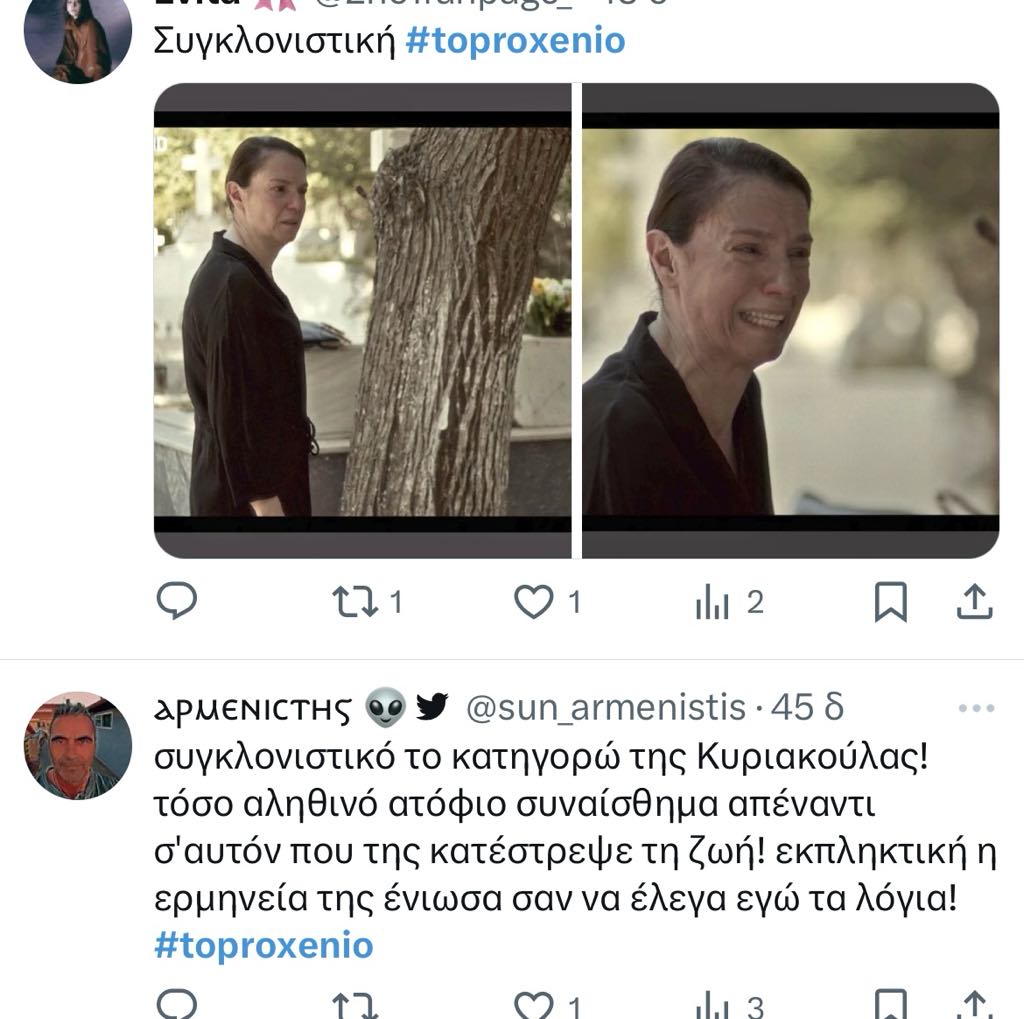View analytics of the photo tweet
This screenshot has width=1024, height=1019.
pyautogui.click(x=712, y=602)
